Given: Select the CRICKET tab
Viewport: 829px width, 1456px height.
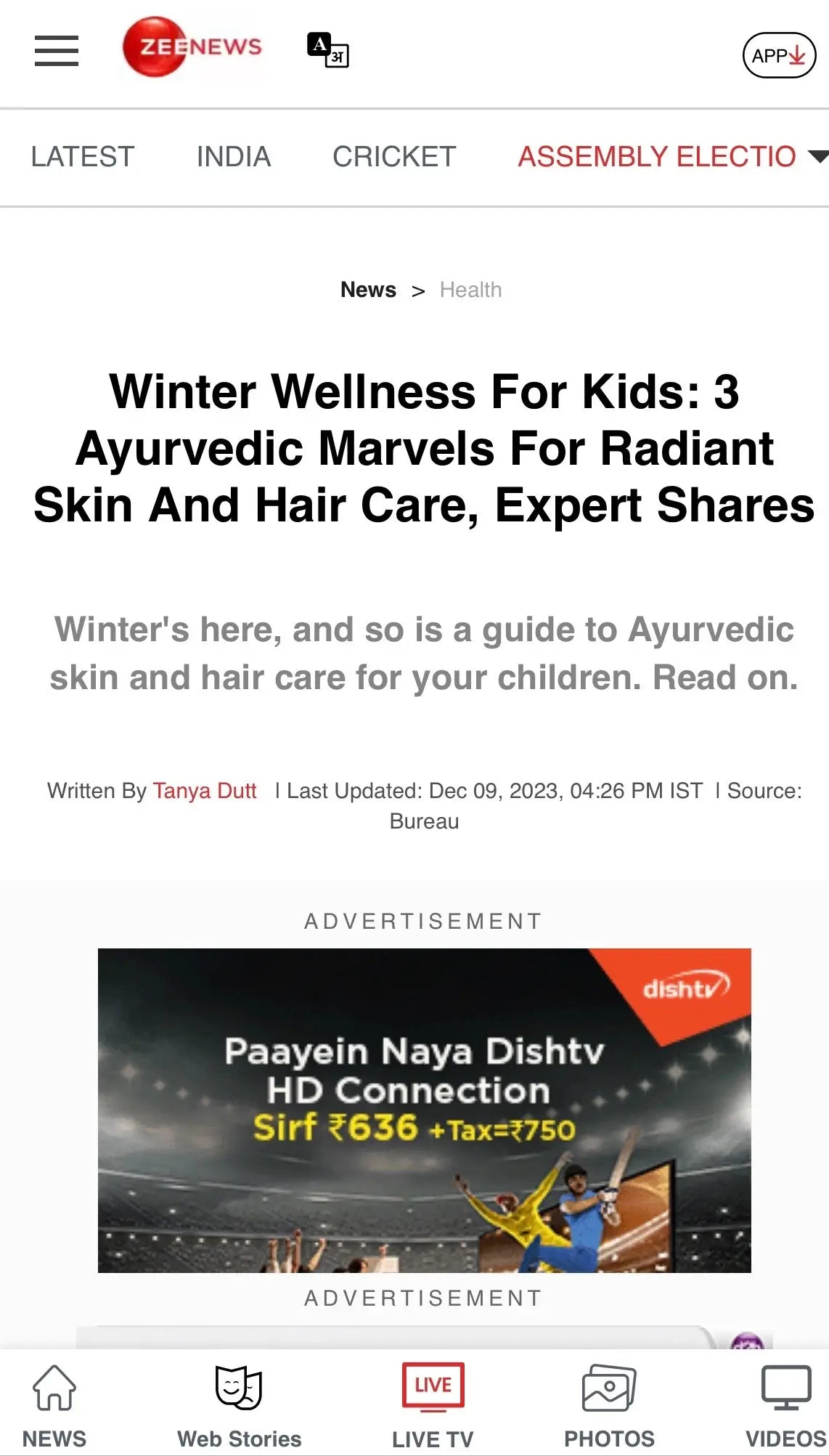Looking at the screenshot, I should pyautogui.click(x=394, y=157).
